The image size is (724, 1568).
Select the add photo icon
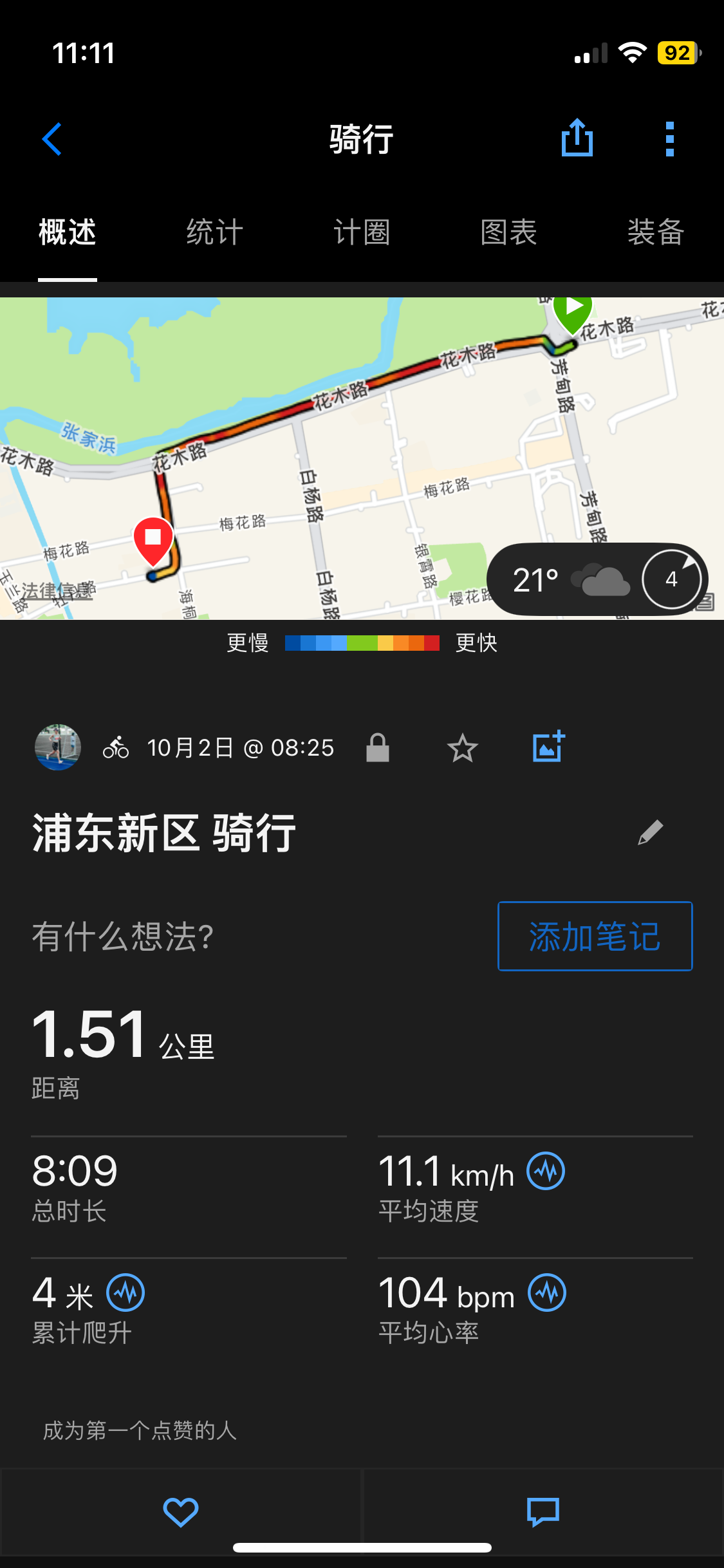tap(548, 747)
